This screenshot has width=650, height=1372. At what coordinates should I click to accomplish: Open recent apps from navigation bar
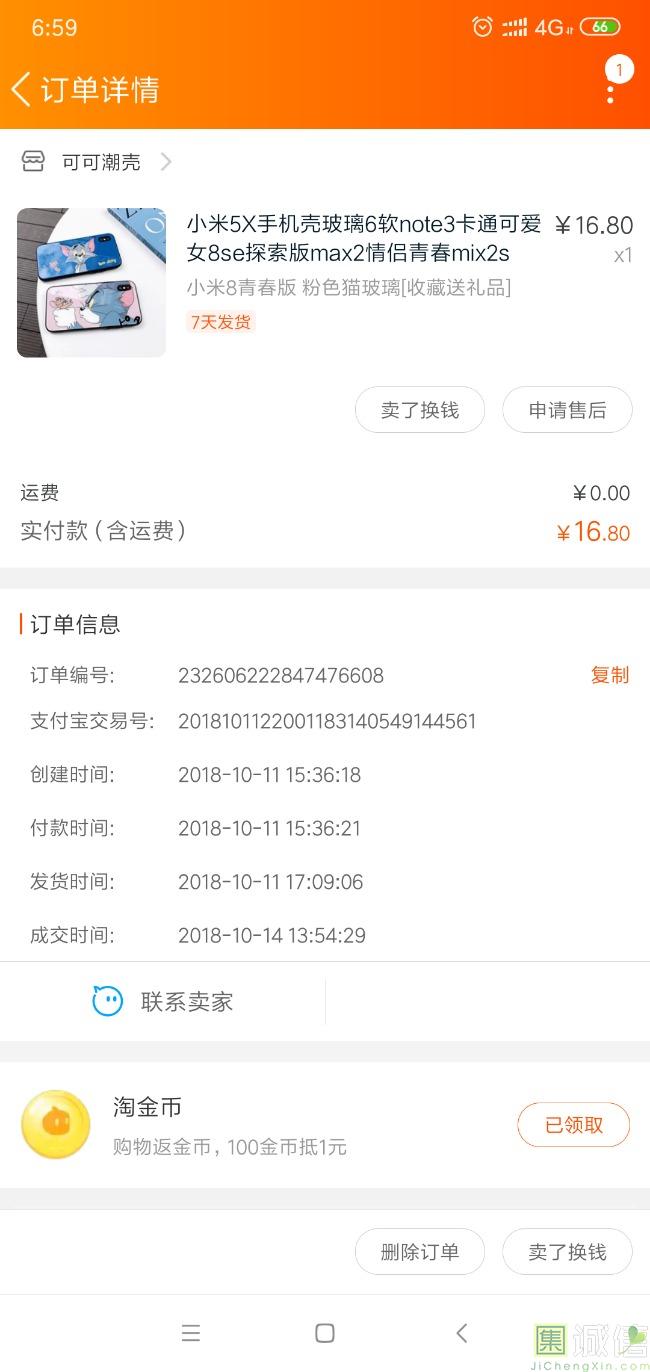coord(190,1332)
